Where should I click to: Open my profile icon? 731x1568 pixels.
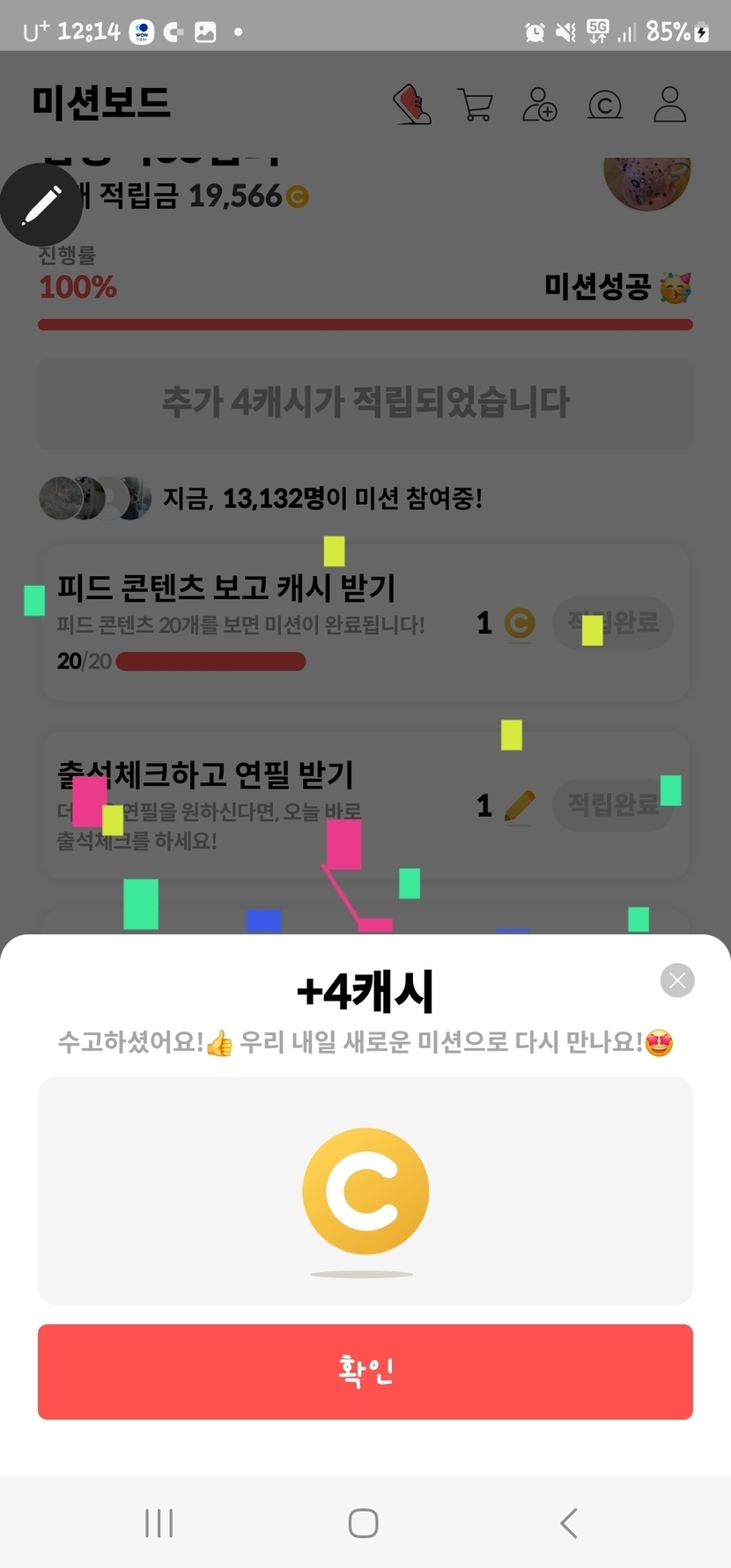coord(669,105)
